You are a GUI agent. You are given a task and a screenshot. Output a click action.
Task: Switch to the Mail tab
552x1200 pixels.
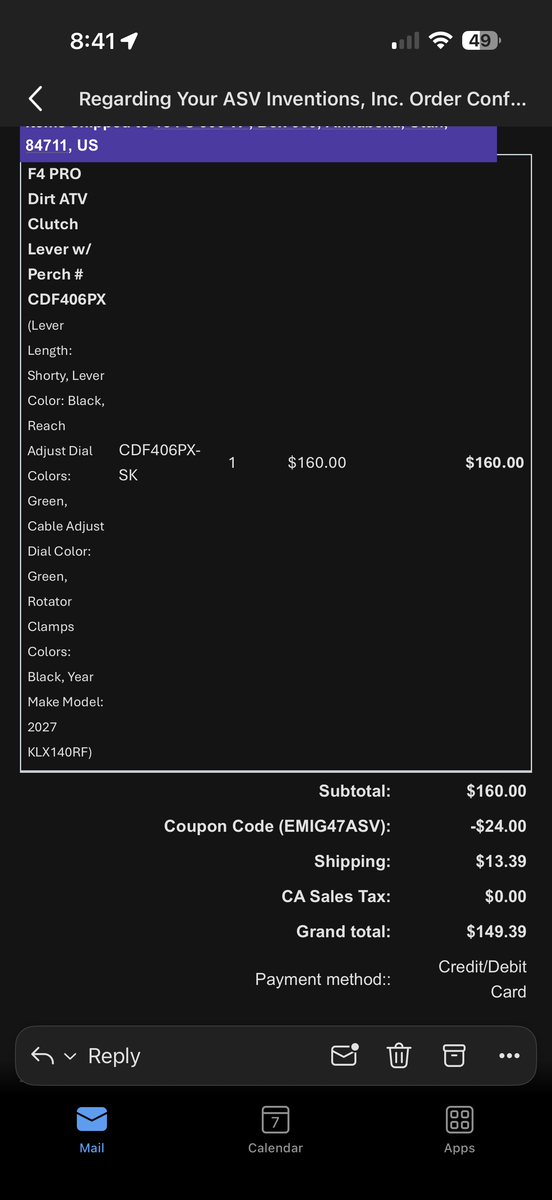(x=92, y=1130)
